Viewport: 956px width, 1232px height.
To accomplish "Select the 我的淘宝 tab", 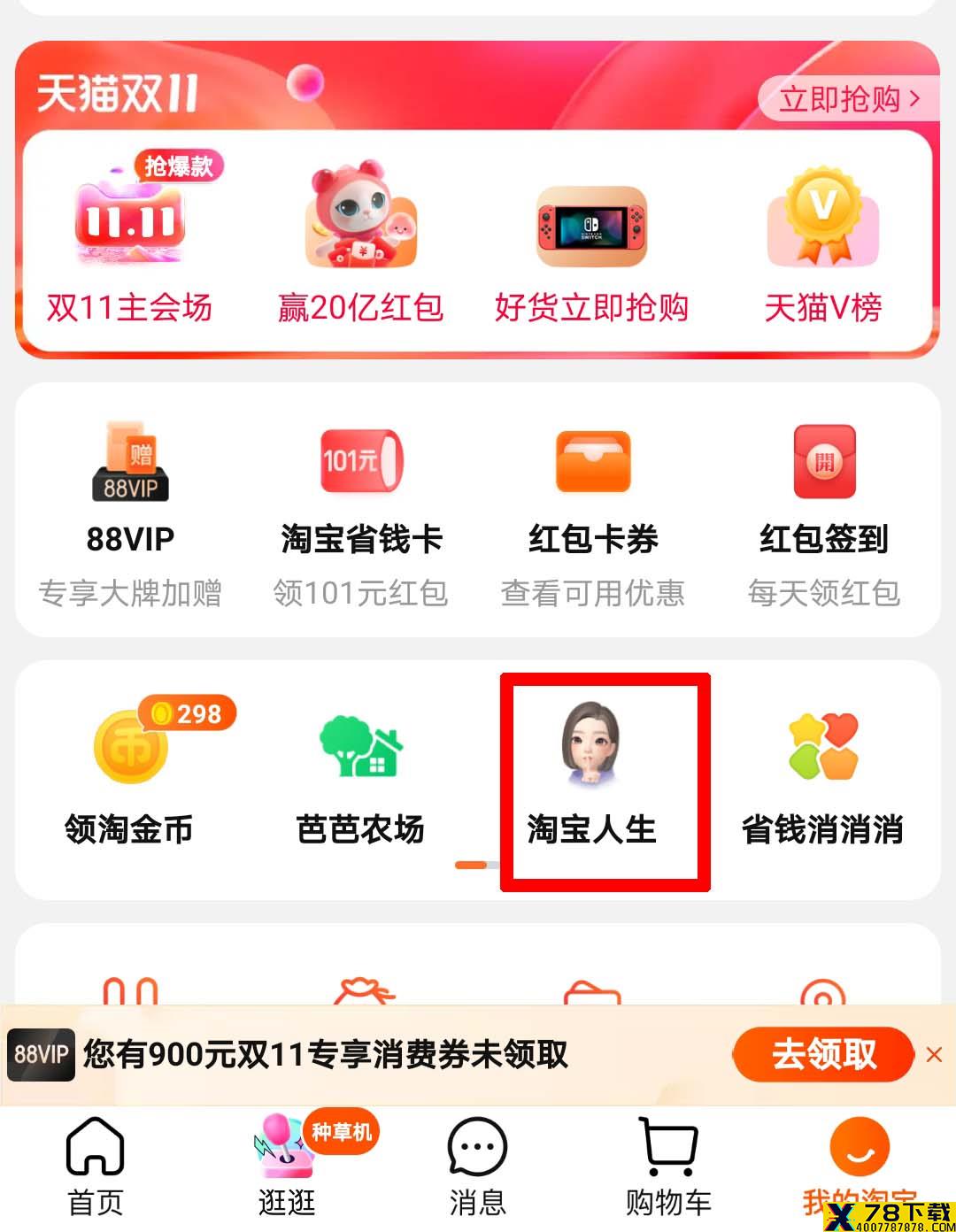I will (858, 1166).
